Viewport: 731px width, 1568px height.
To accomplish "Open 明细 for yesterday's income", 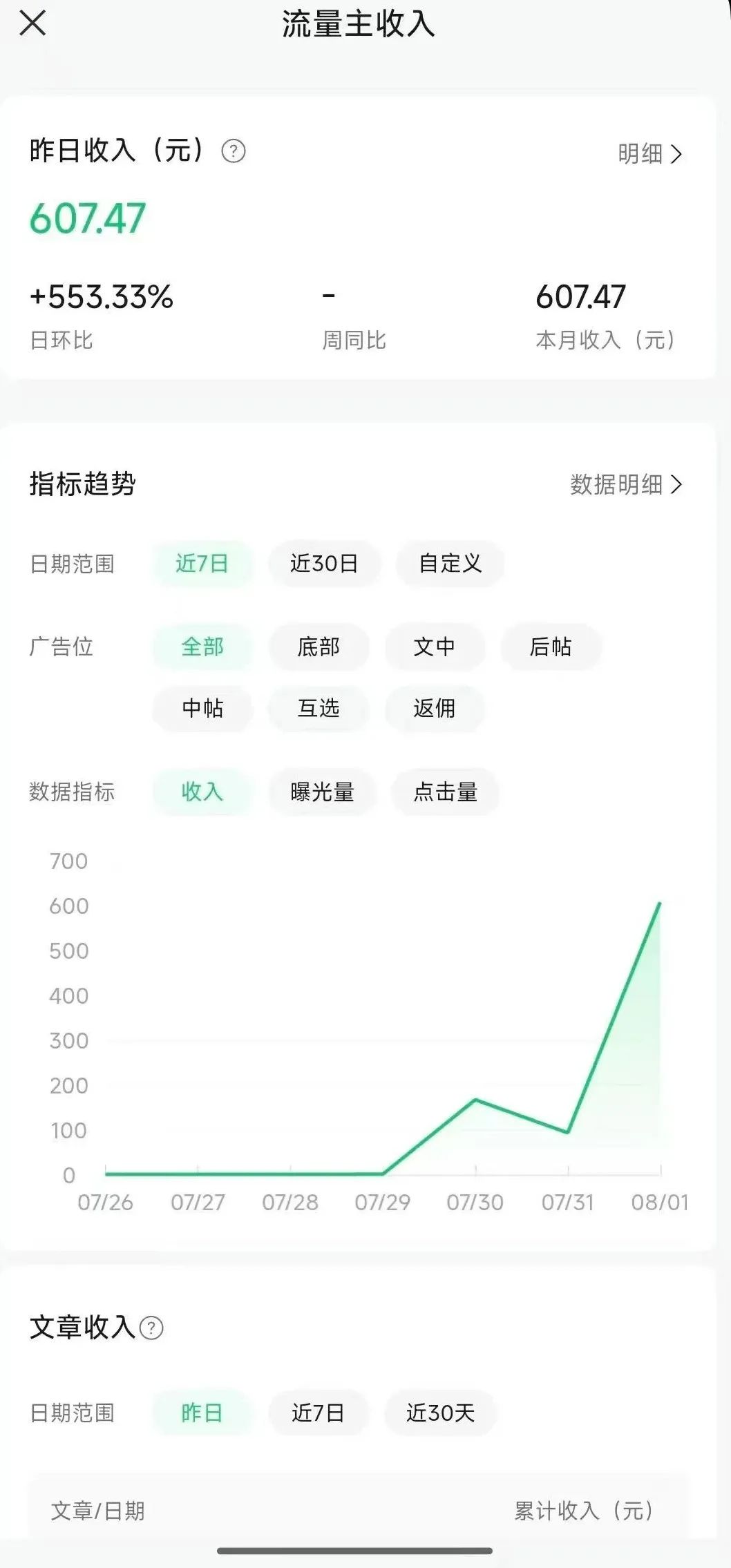I will pos(649,153).
